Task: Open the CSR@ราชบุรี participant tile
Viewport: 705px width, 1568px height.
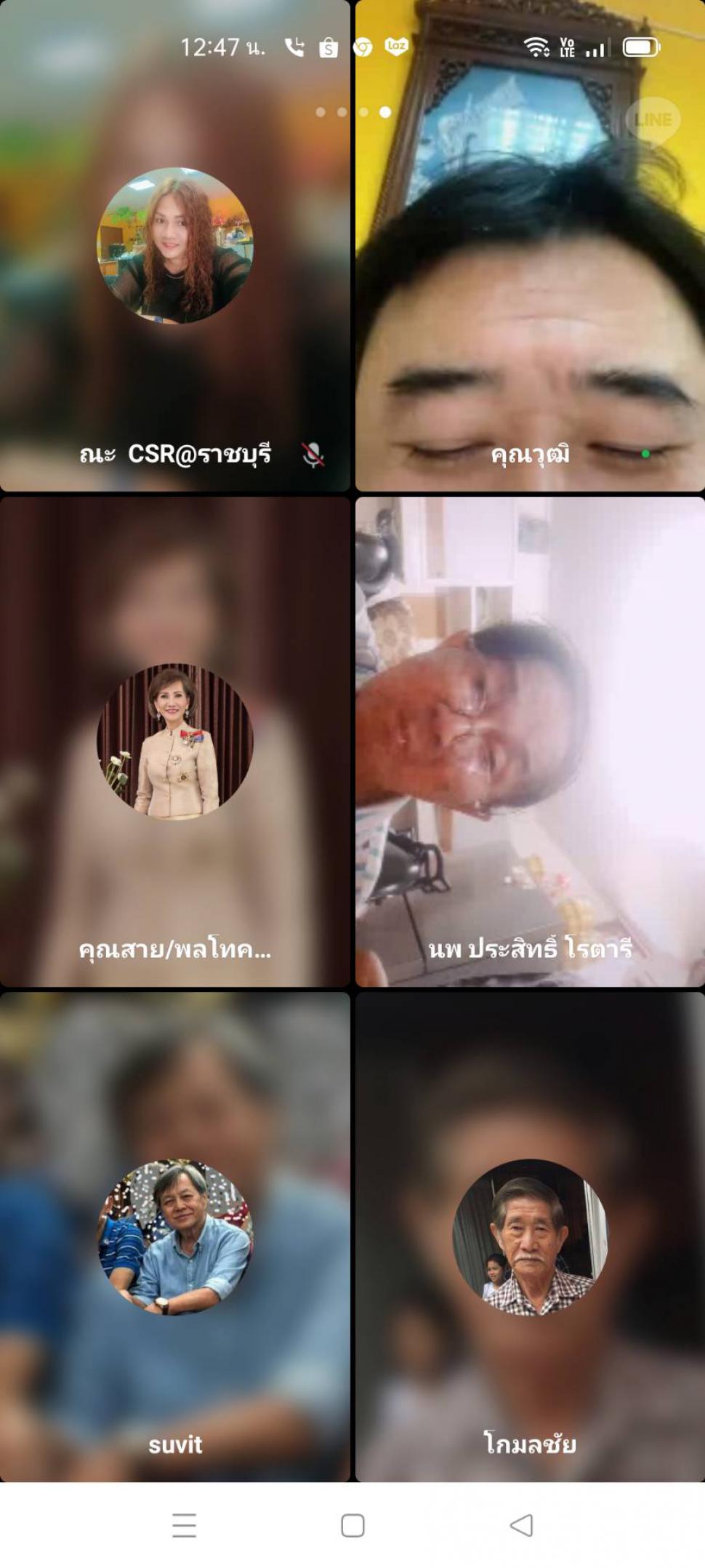Action: 174,246
